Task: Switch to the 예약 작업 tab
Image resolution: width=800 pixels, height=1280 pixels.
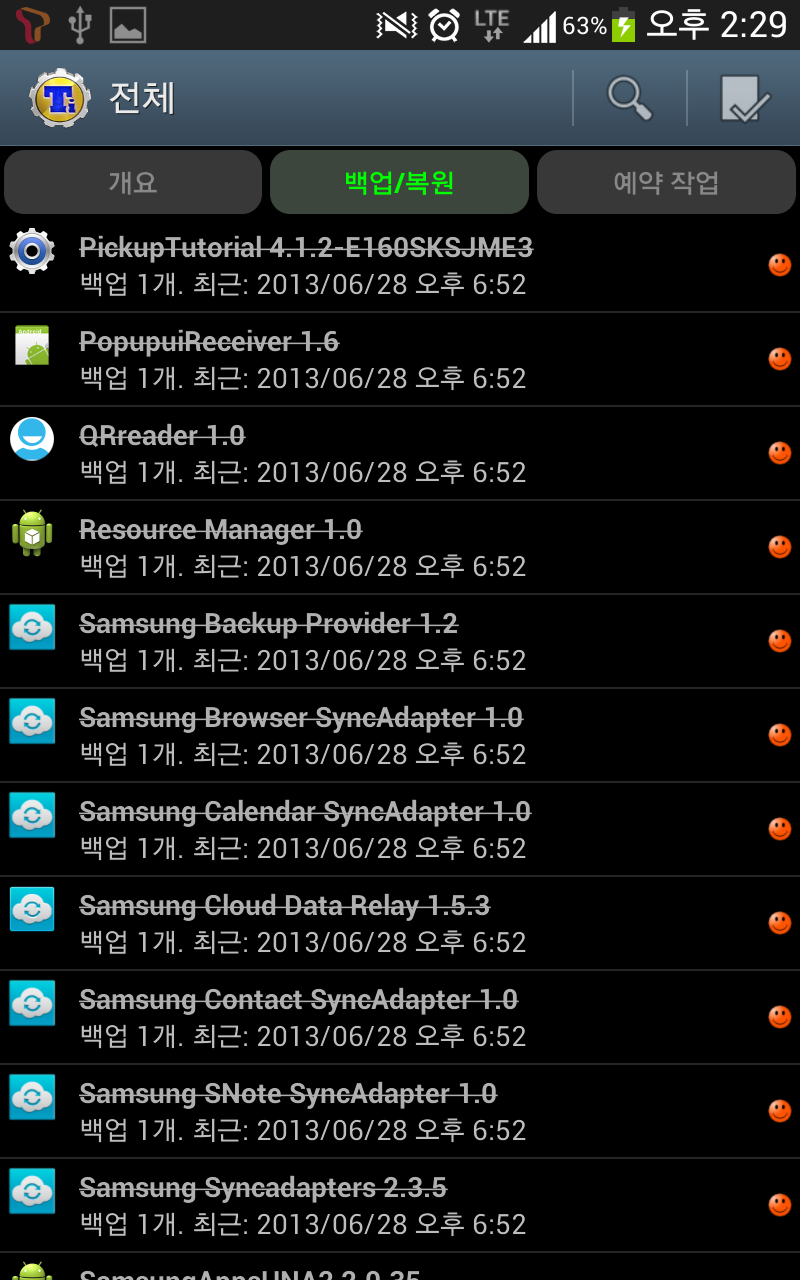Action: tap(666, 182)
